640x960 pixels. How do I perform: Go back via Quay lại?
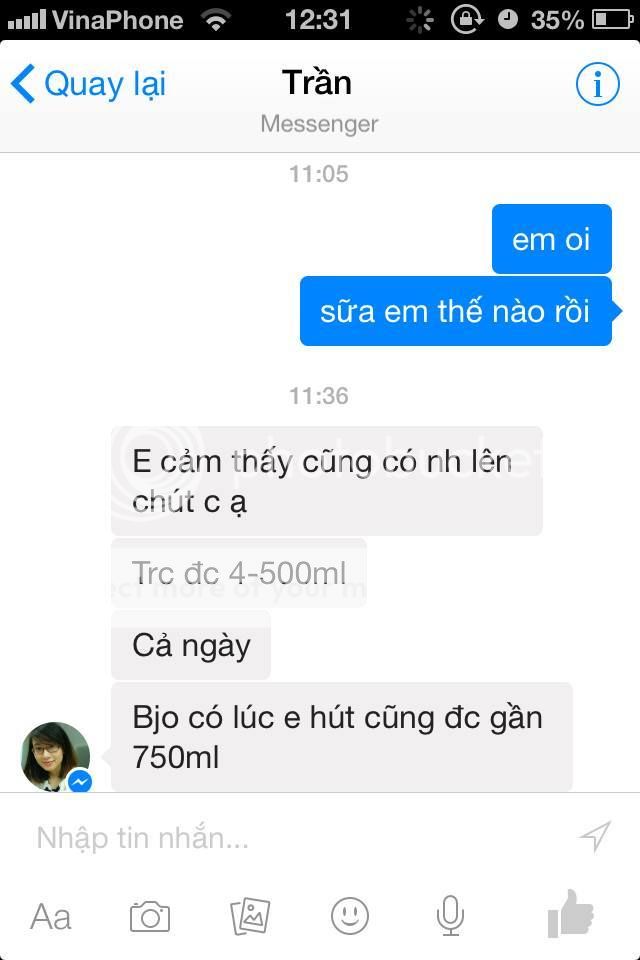(x=88, y=84)
